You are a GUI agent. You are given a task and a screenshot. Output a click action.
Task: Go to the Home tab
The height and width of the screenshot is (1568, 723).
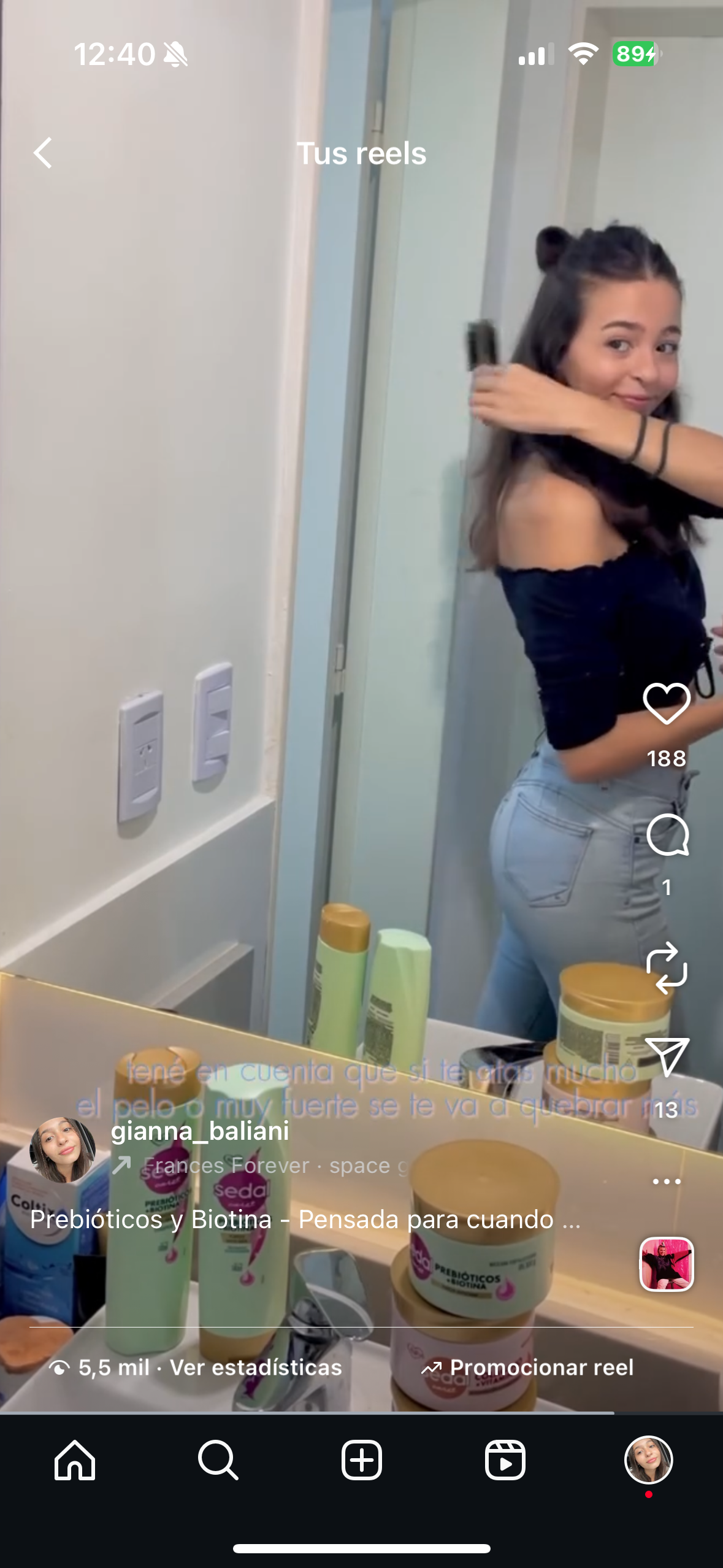click(75, 1460)
